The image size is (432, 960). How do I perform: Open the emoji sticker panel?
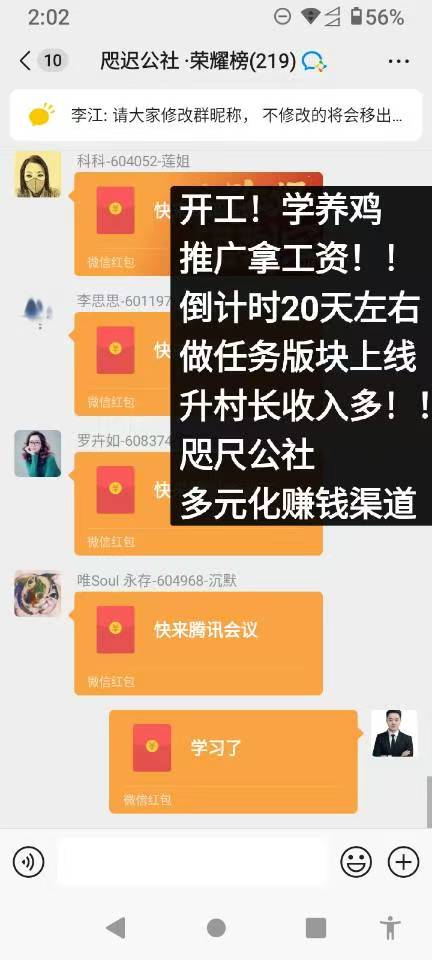356,862
